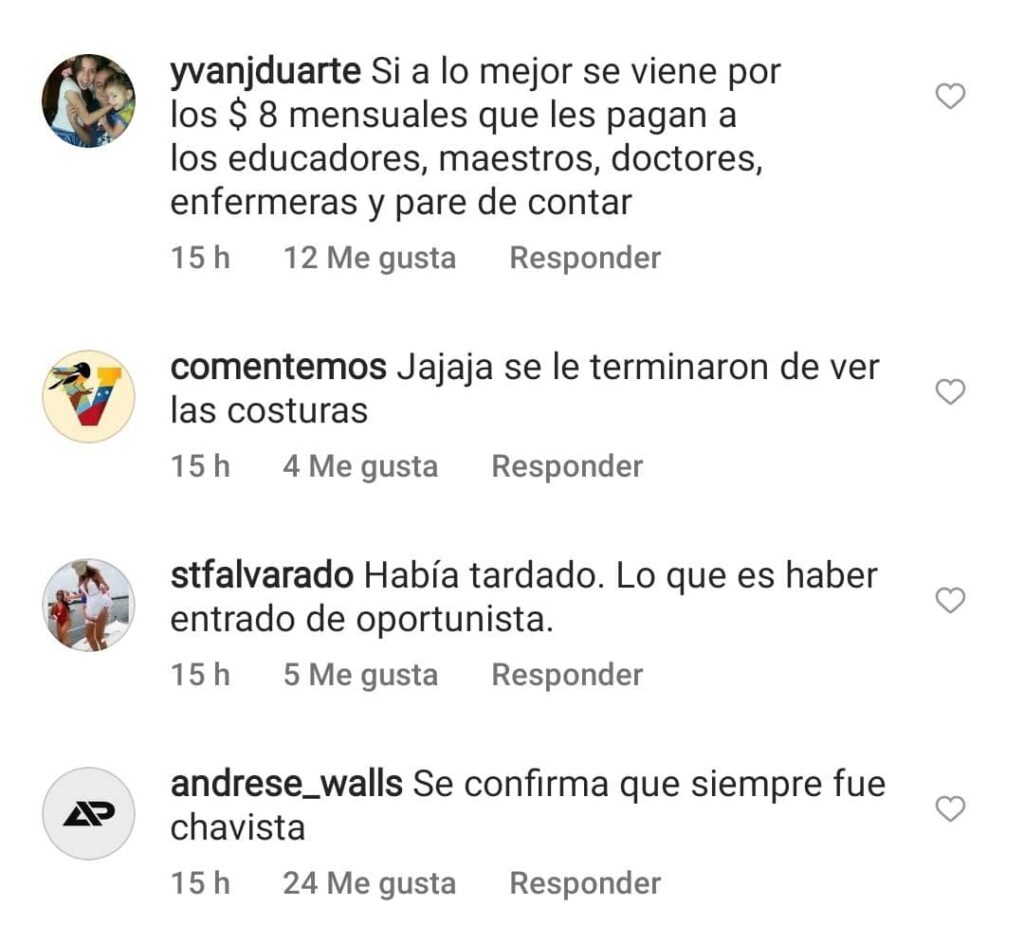See the 5 likes on stfalvarado's comment

click(x=360, y=675)
